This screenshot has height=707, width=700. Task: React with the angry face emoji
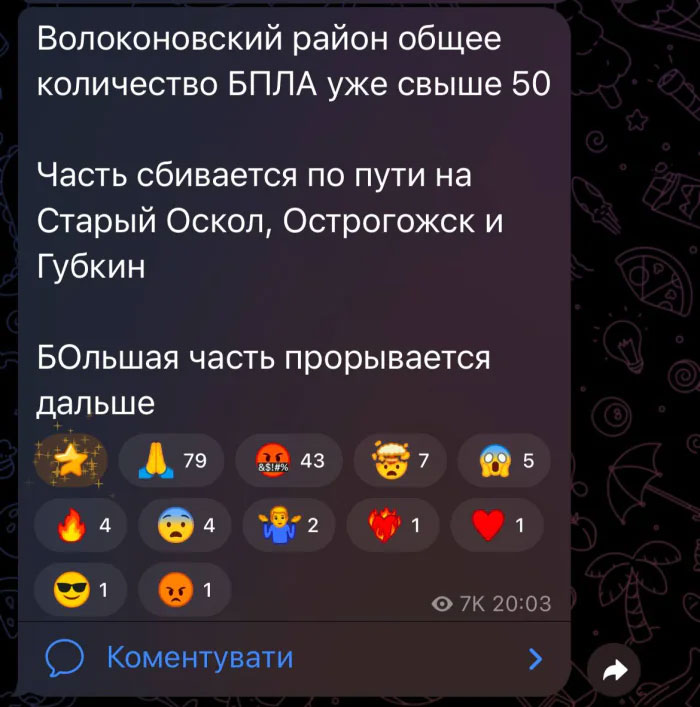(x=185, y=590)
